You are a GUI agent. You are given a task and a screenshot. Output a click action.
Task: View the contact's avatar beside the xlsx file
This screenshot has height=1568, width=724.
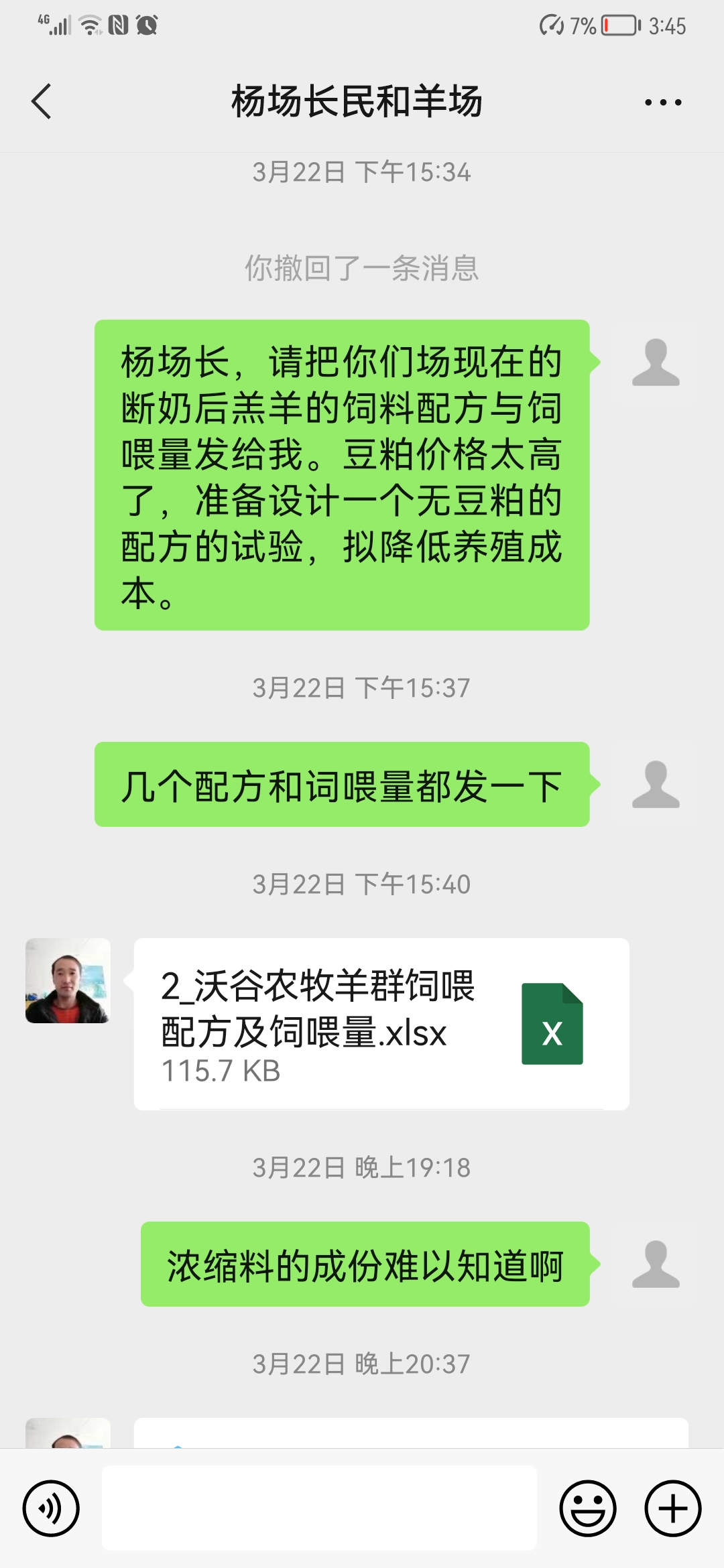click(x=68, y=980)
